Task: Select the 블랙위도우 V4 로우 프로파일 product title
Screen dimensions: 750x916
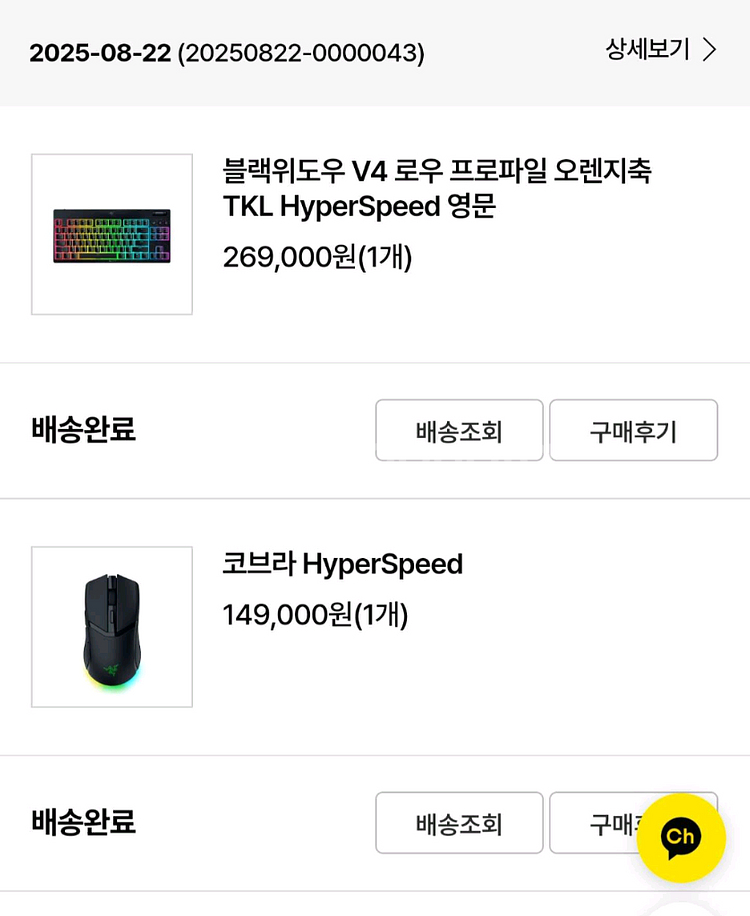Action: pos(437,188)
